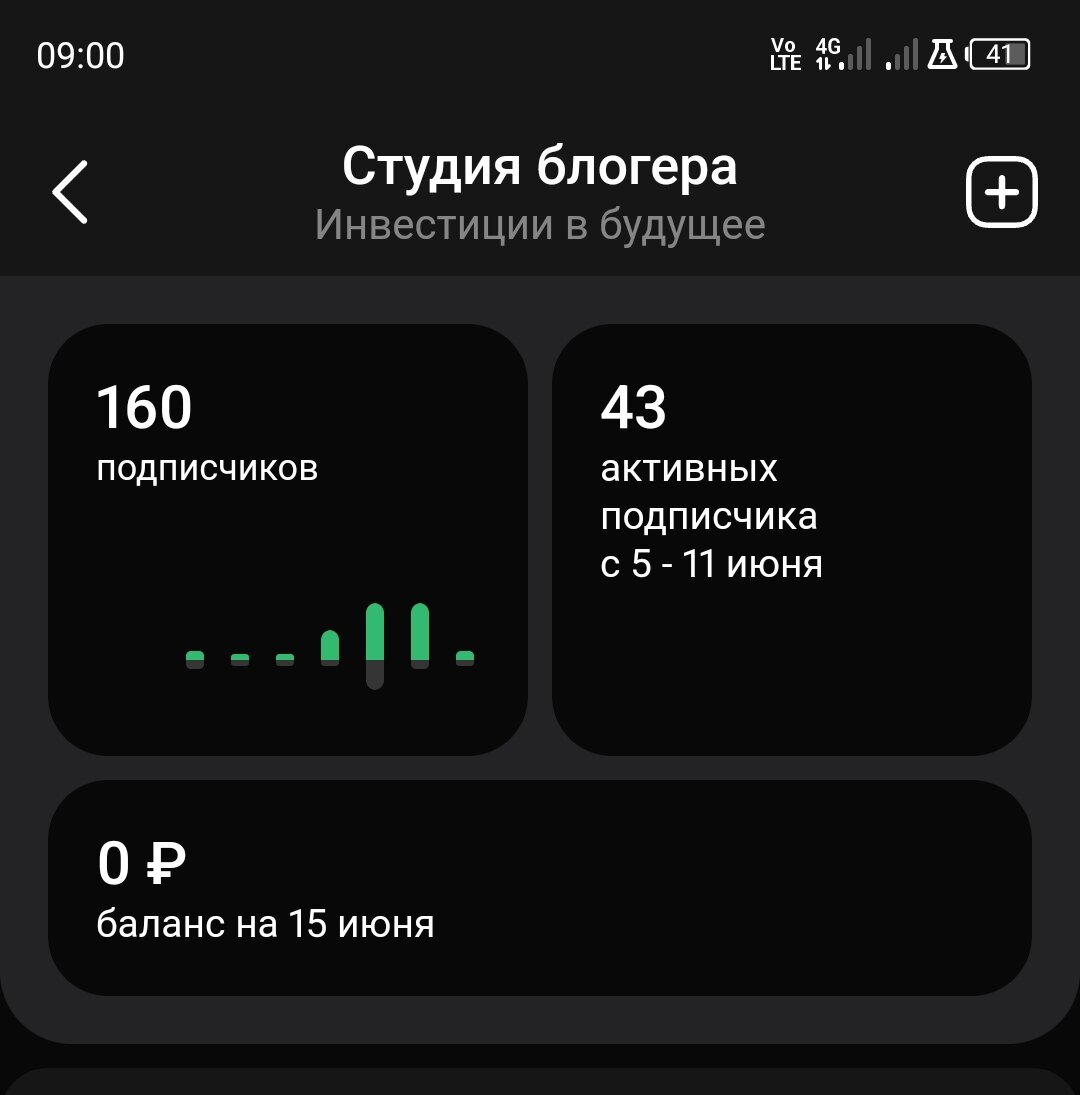Tap the Студия блогера title
The width and height of the screenshot is (1080, 1095).
click(x=540, y=167)
